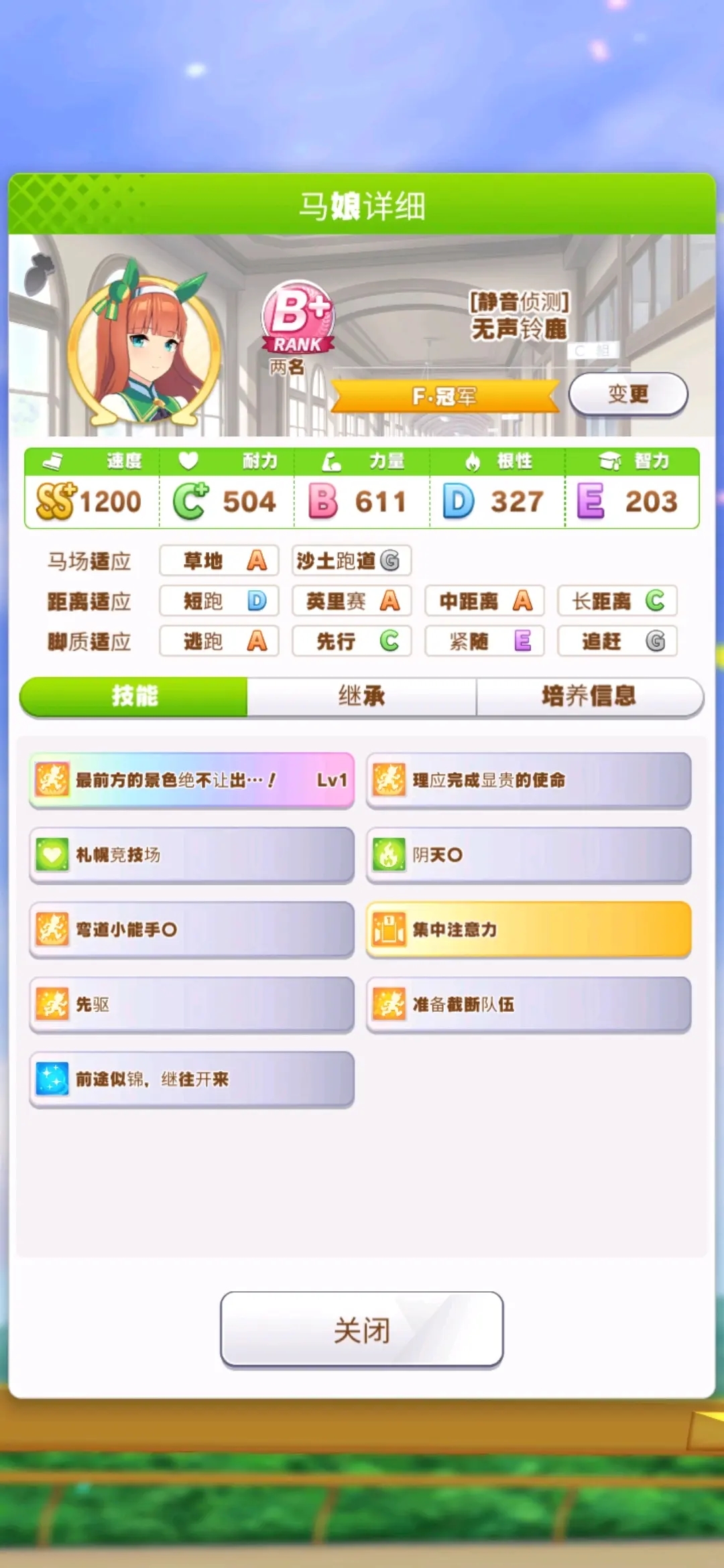Close the dialog with 关闭

coord(361,1329)
